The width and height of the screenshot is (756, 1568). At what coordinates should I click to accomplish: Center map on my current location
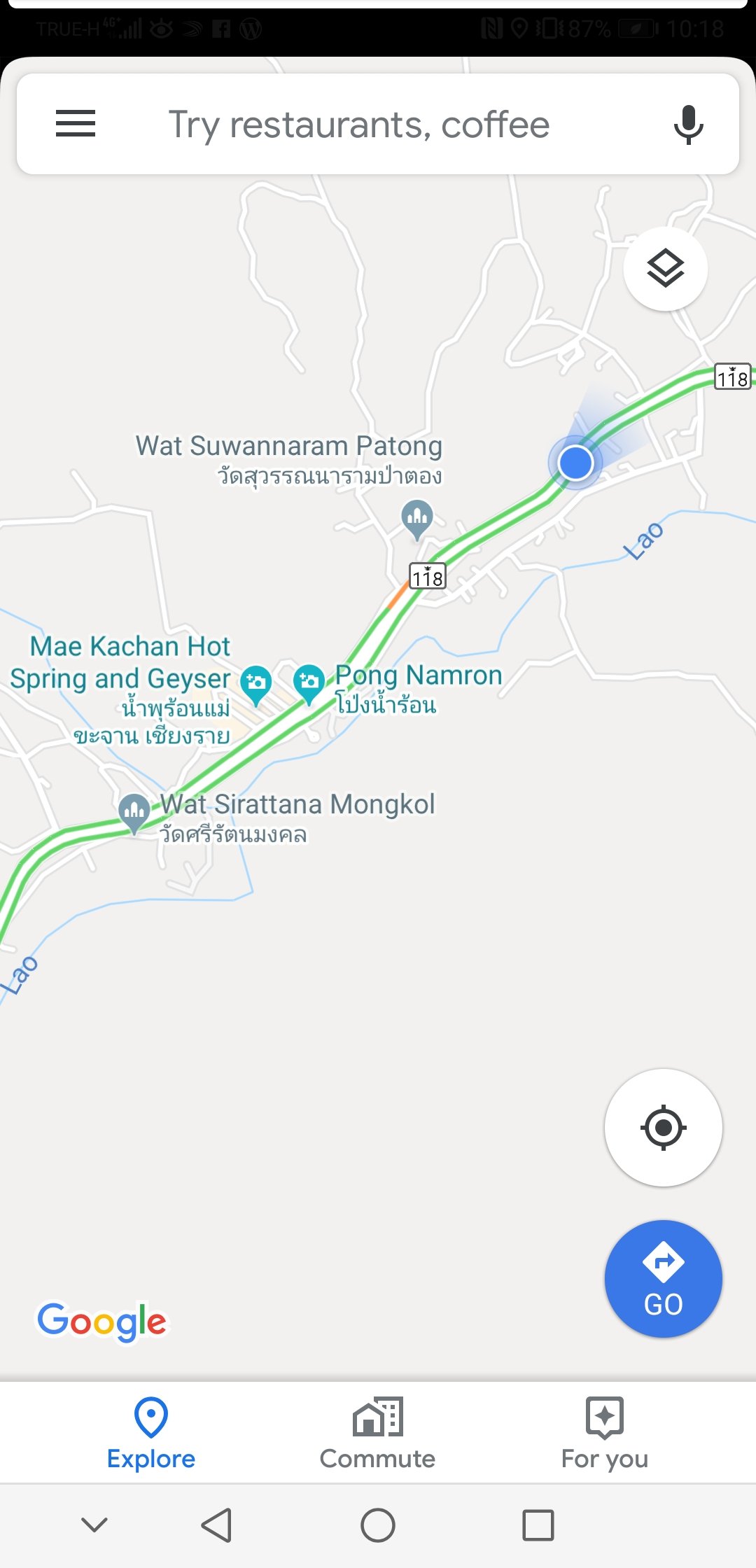(663, 1128)
